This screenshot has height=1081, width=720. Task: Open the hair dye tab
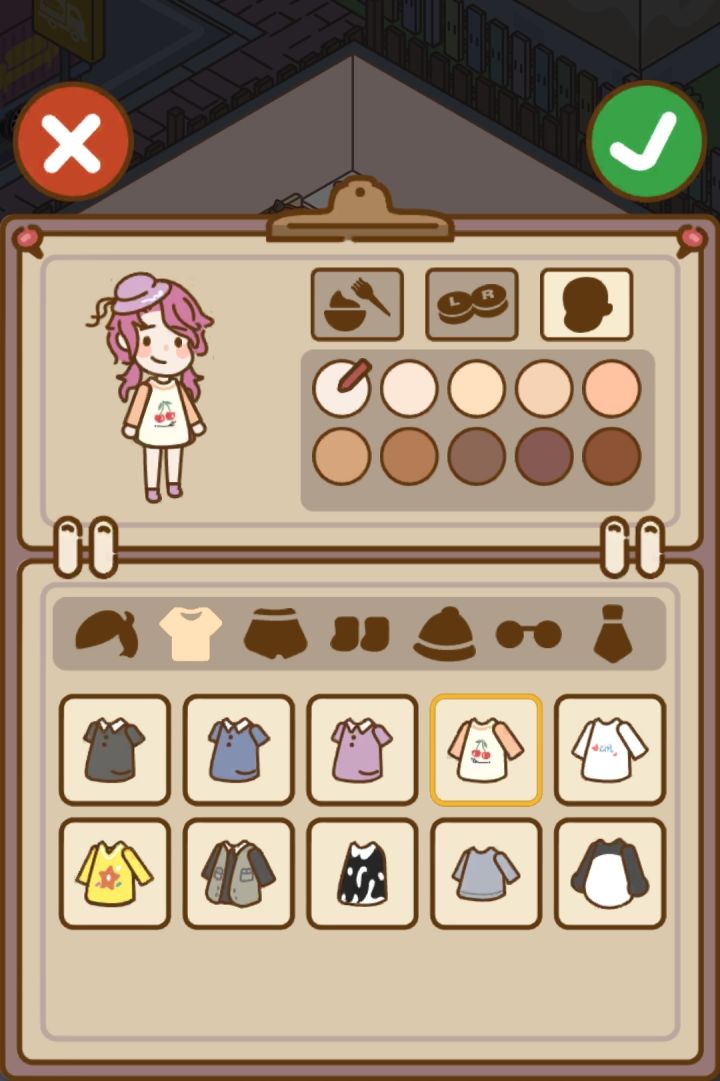click(x=357, y=304)
